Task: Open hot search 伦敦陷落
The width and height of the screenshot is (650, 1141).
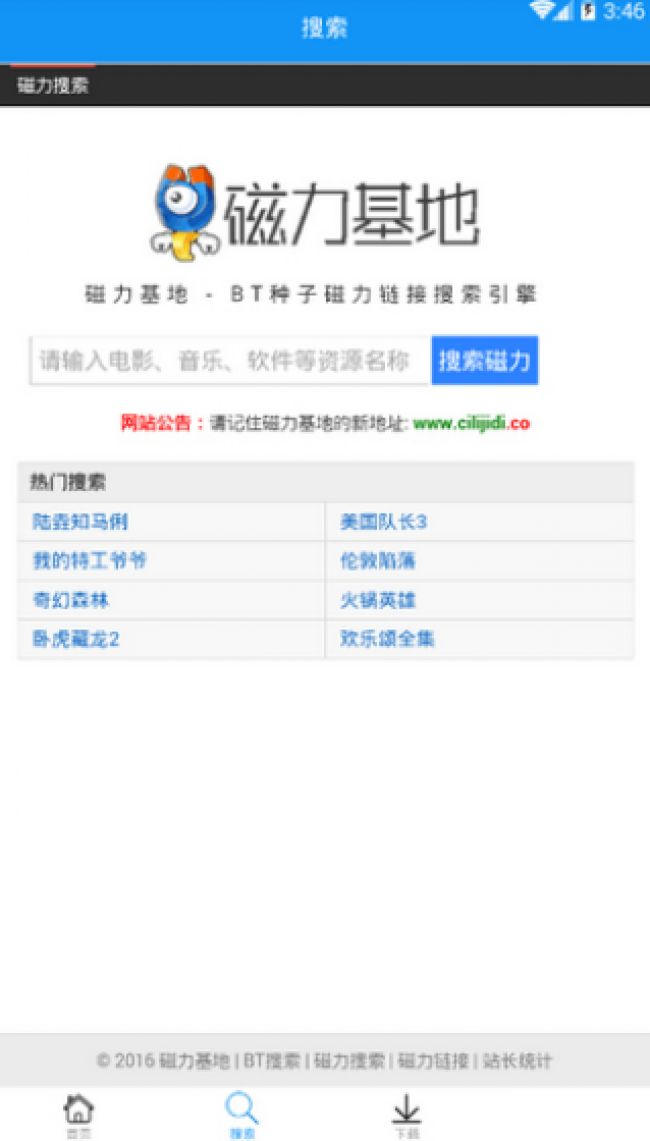Action: pos(378,561)
